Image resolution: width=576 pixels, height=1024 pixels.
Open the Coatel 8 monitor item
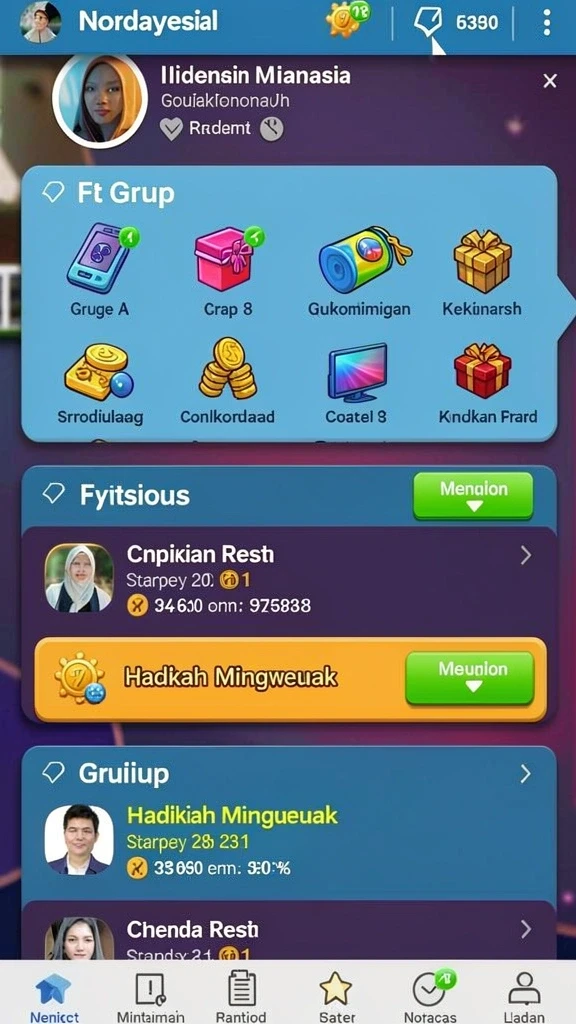pyautogui.click(x=356, y=382)
